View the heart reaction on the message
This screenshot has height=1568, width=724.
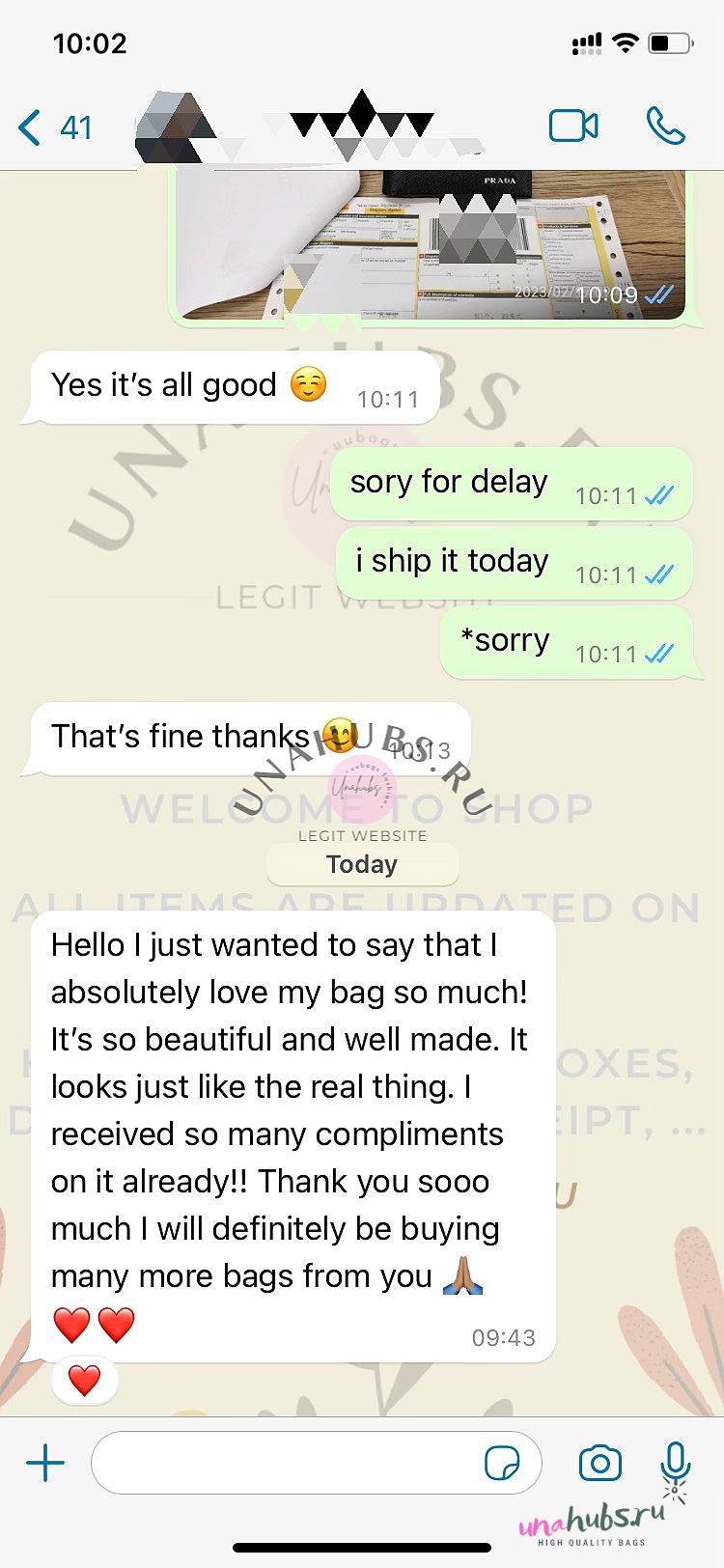84,1381
